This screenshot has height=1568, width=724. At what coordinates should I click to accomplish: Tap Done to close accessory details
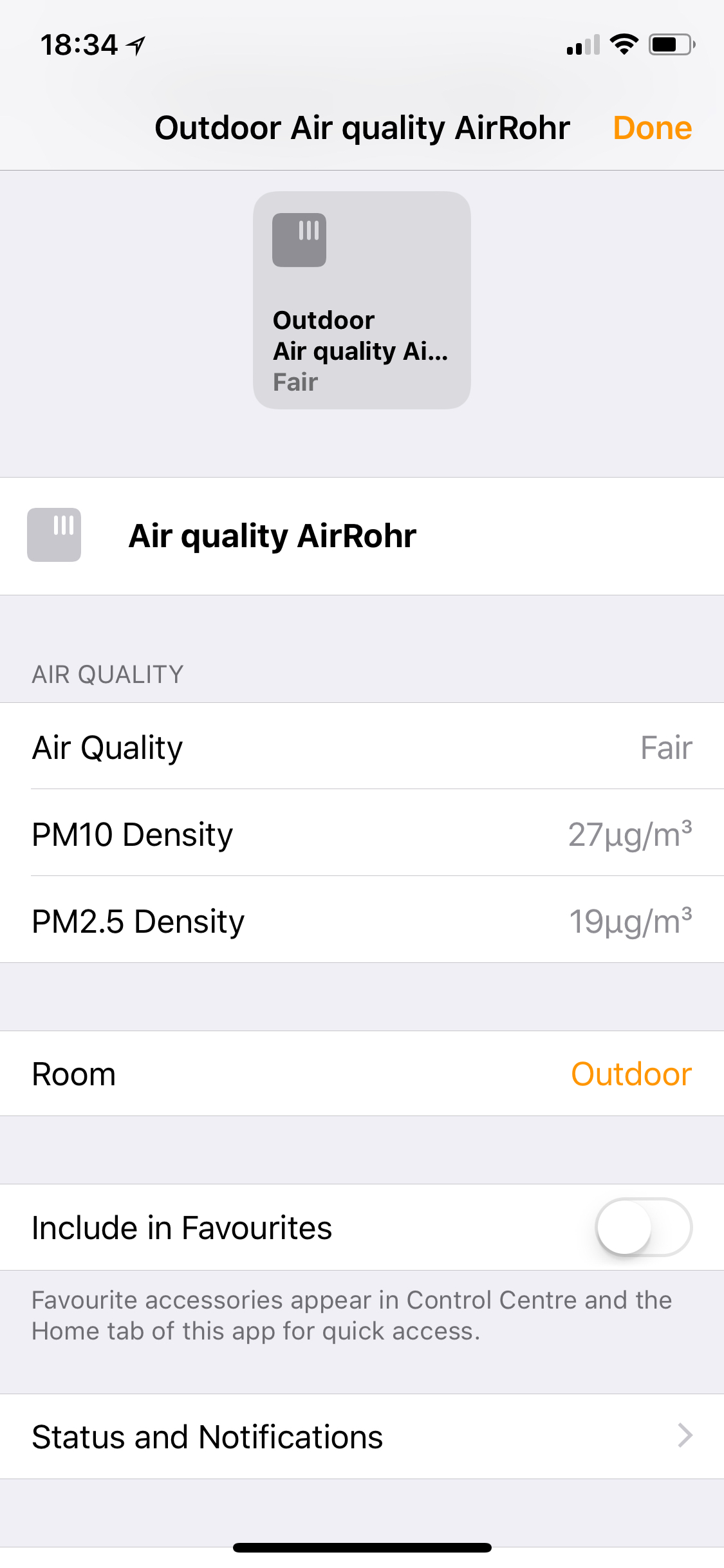point(652,127)
